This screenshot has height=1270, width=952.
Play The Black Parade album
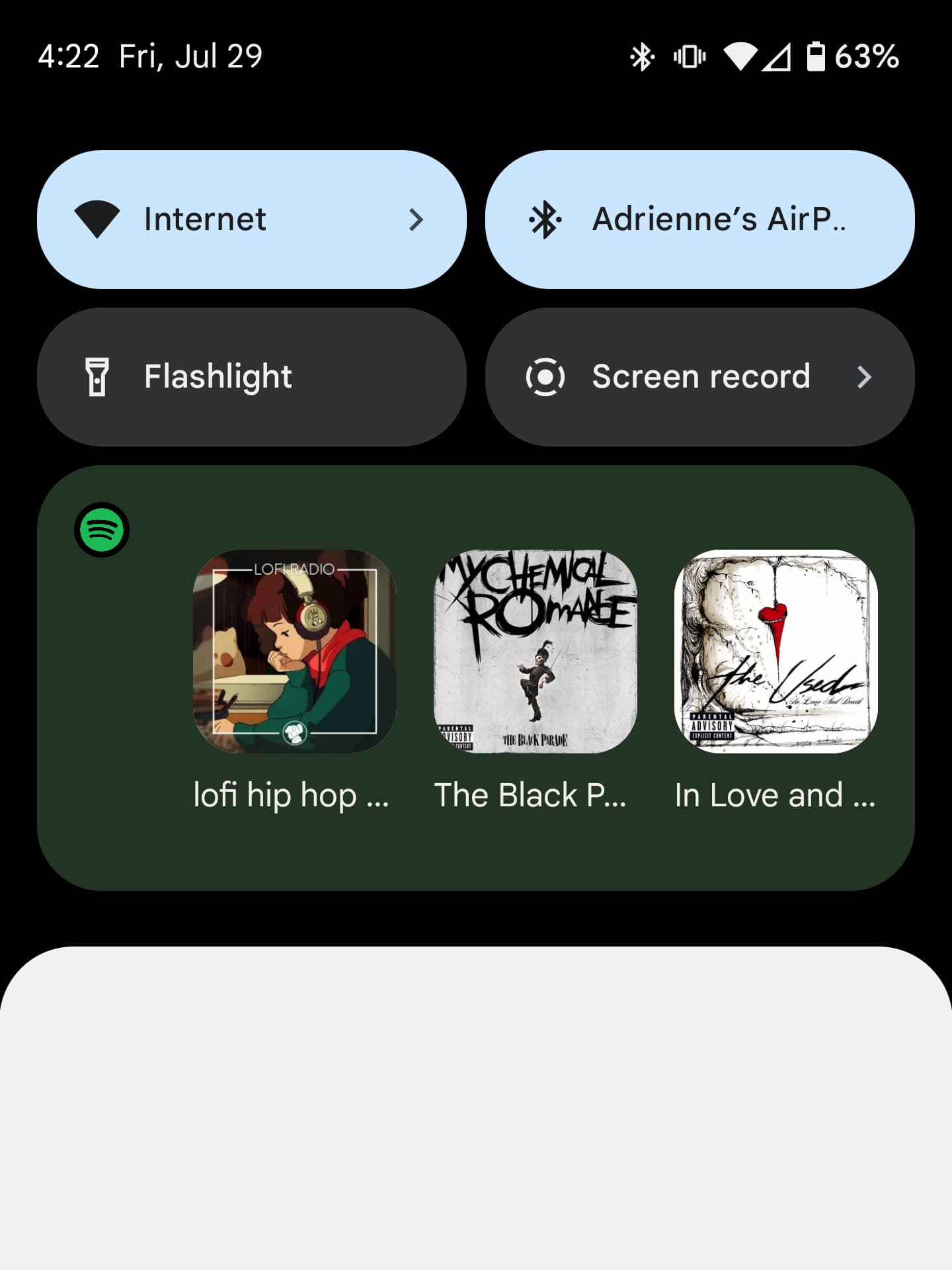535,652
